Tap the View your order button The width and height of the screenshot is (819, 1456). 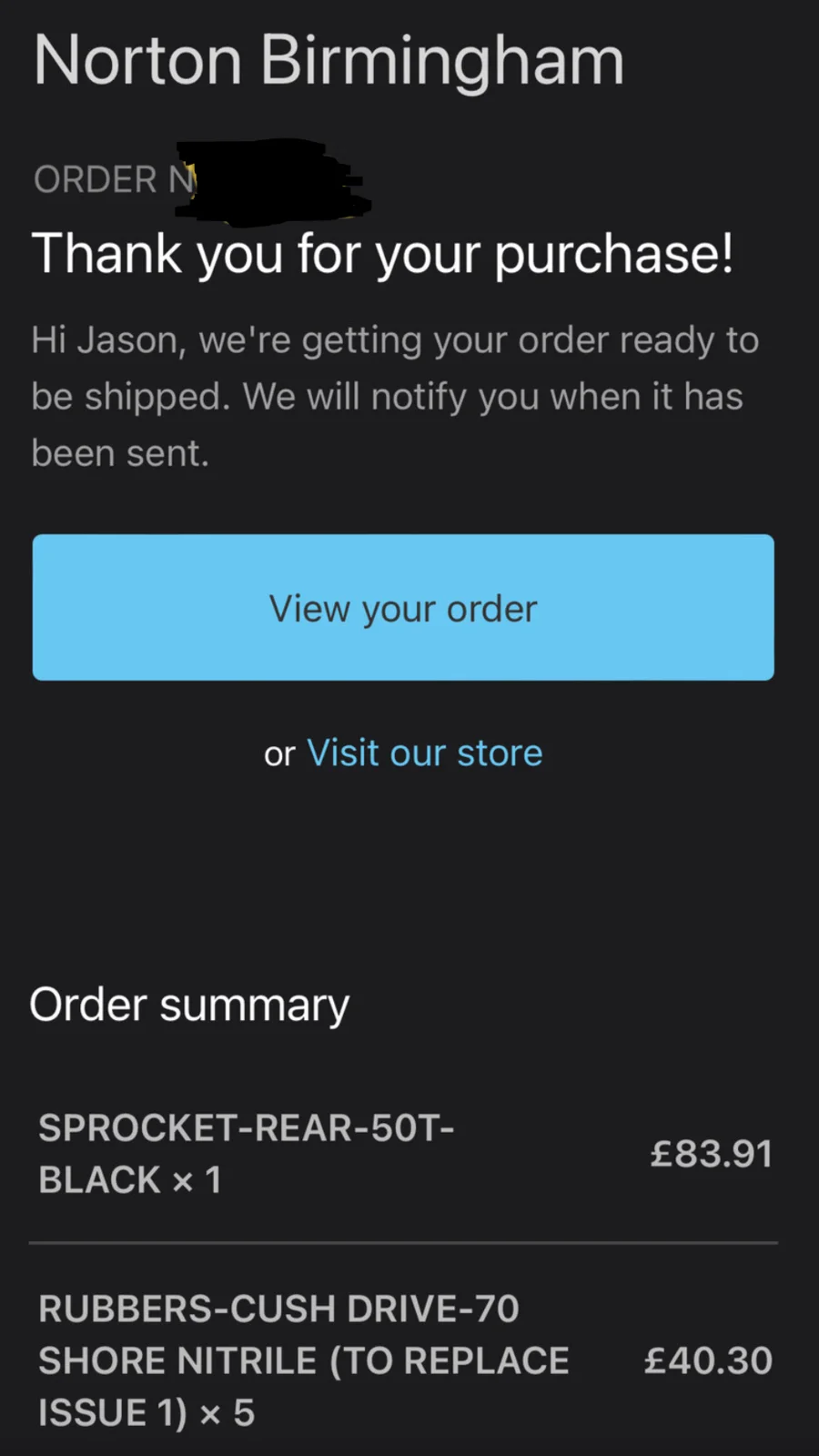(403, 608)
